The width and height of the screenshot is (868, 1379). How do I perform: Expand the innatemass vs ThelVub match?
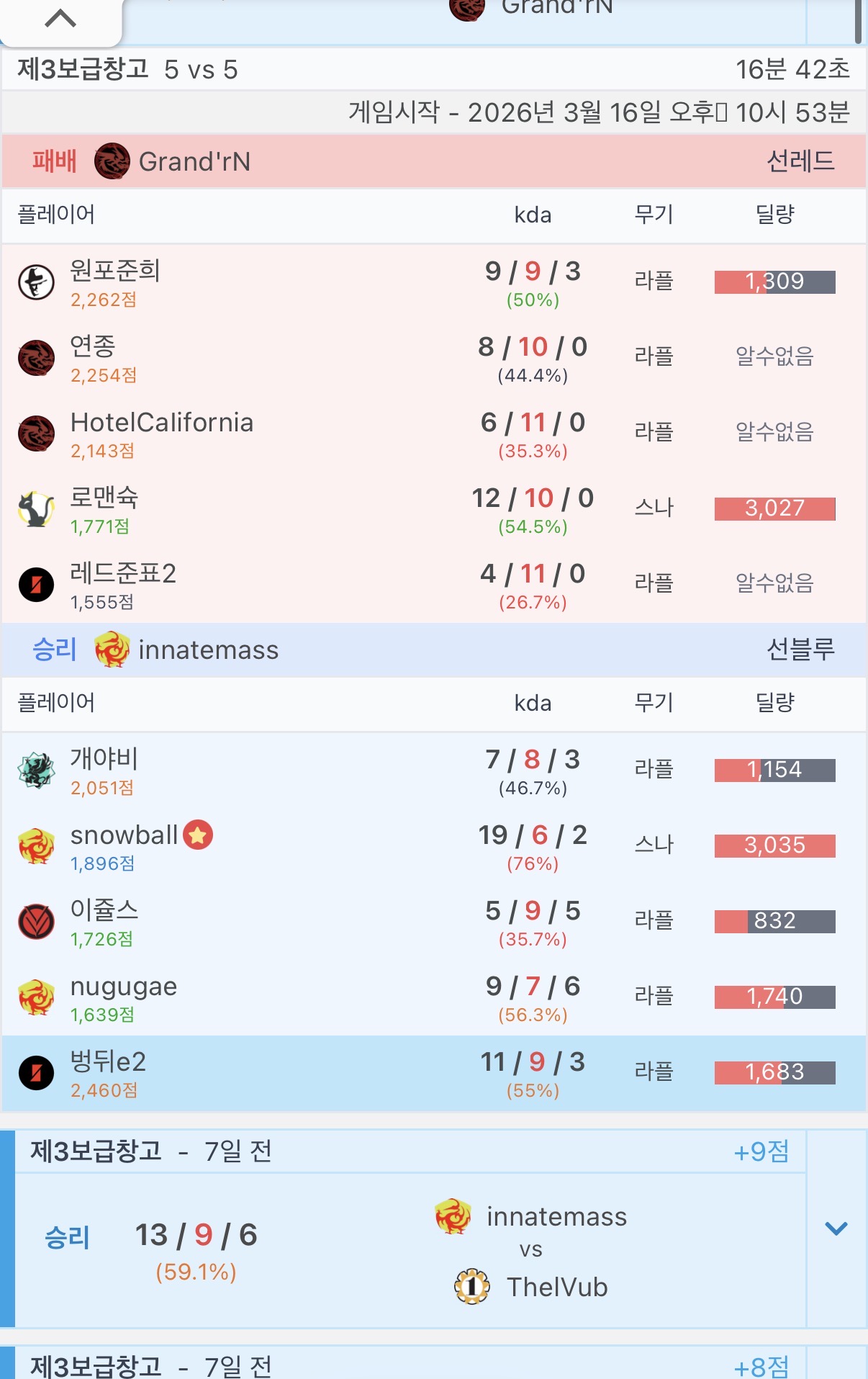pyautogui.click(x=836, y=1228)
